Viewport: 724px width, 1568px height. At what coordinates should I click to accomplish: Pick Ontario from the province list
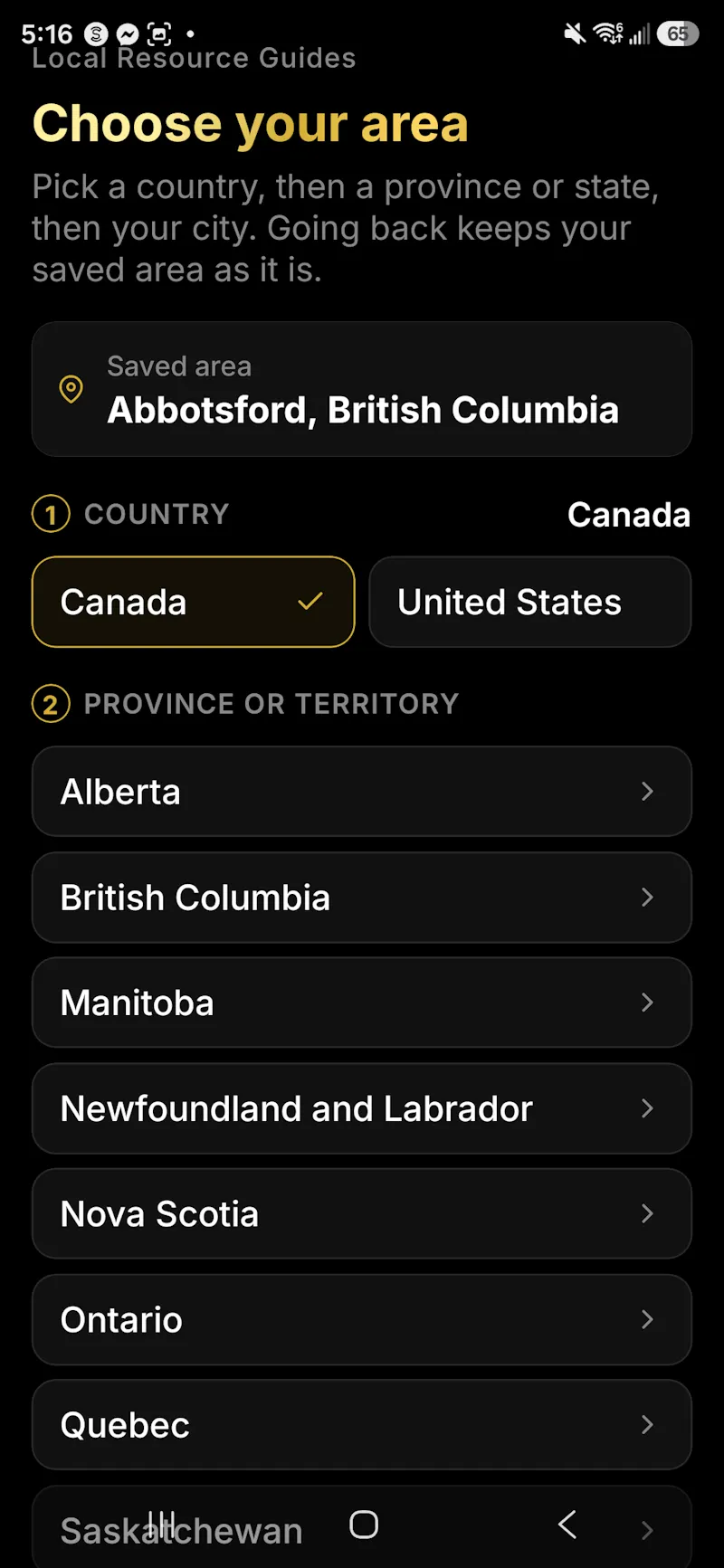click(x=362, y=1319)
